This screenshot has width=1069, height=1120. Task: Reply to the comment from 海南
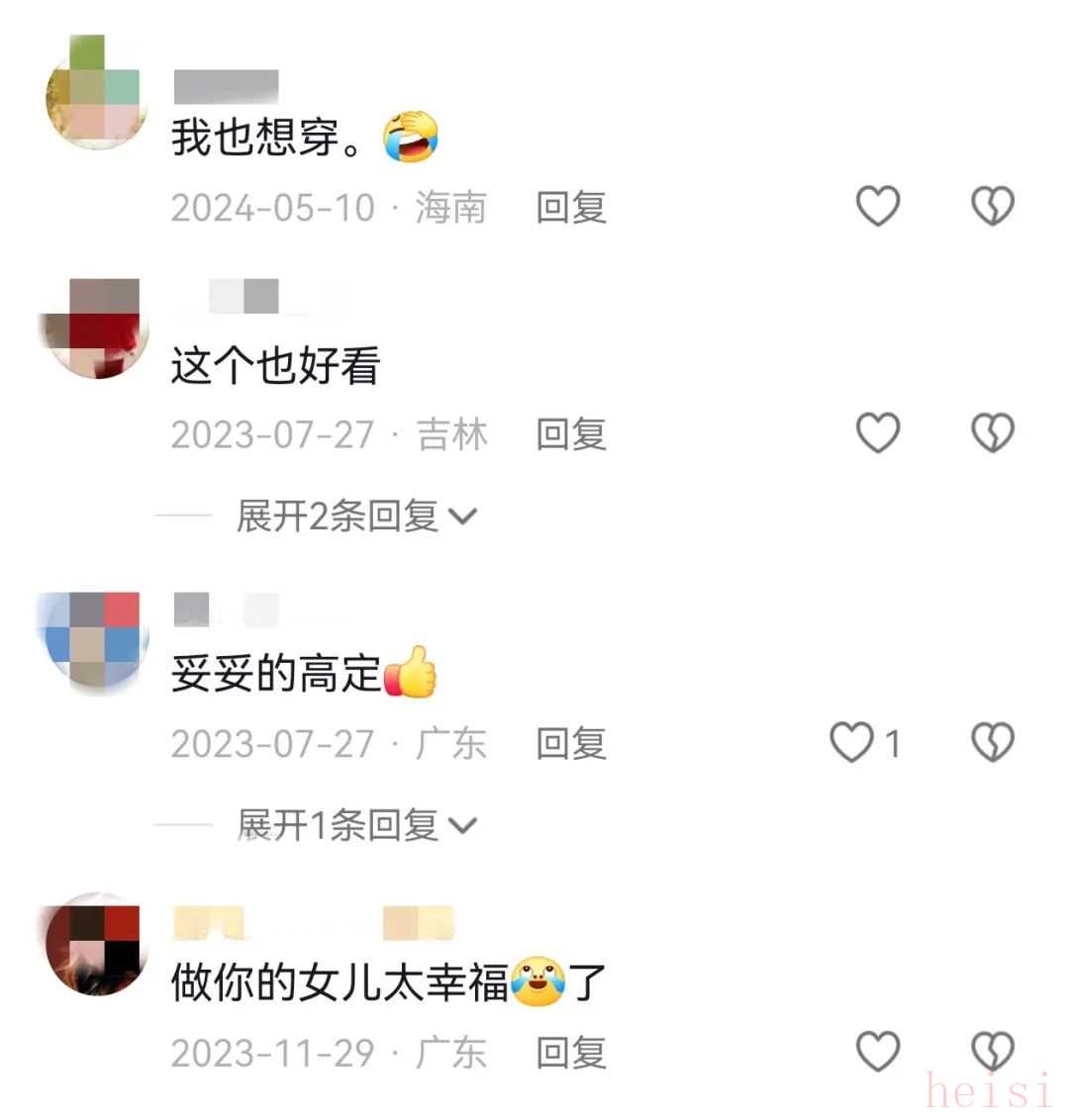click(571, 208)
